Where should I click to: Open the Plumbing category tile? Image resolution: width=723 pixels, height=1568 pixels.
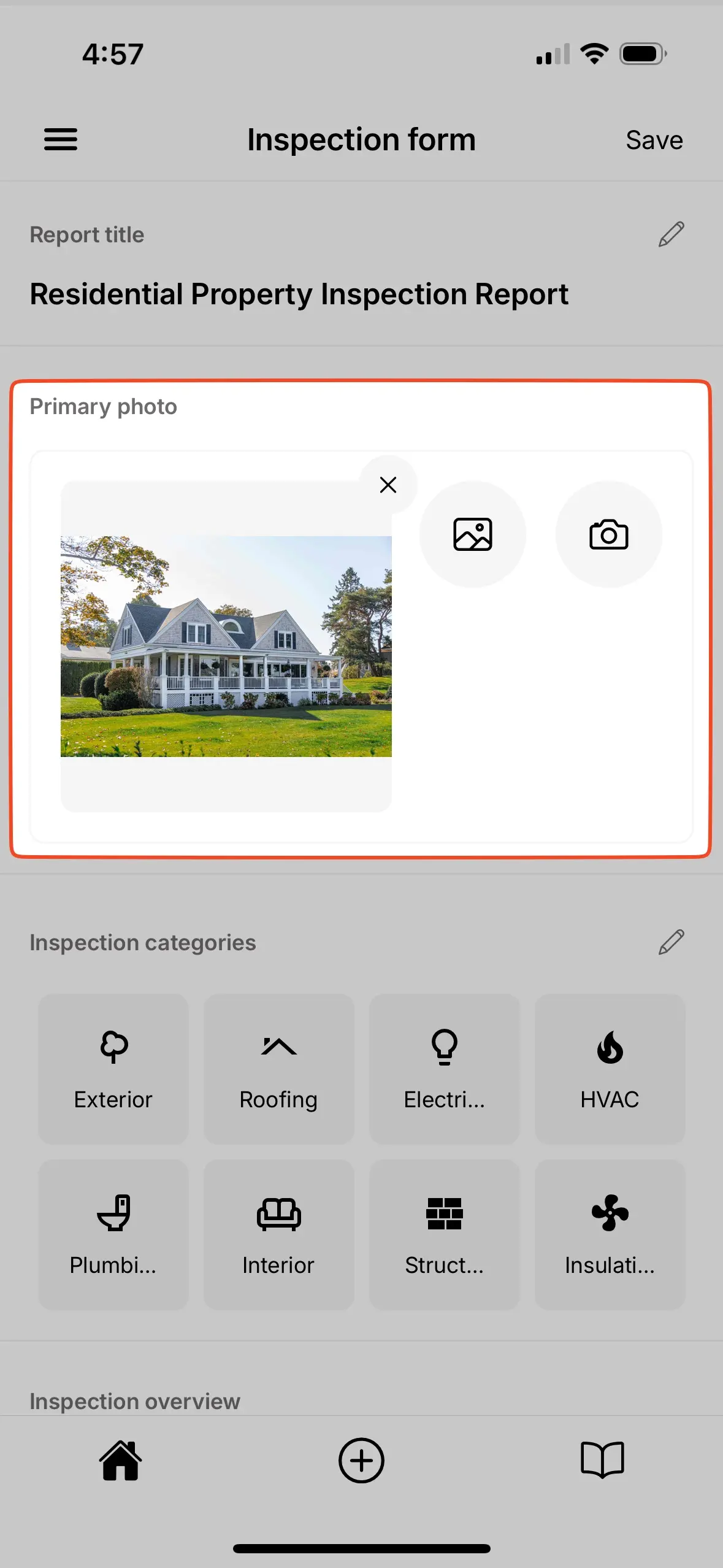click(x=113, y=1234)
